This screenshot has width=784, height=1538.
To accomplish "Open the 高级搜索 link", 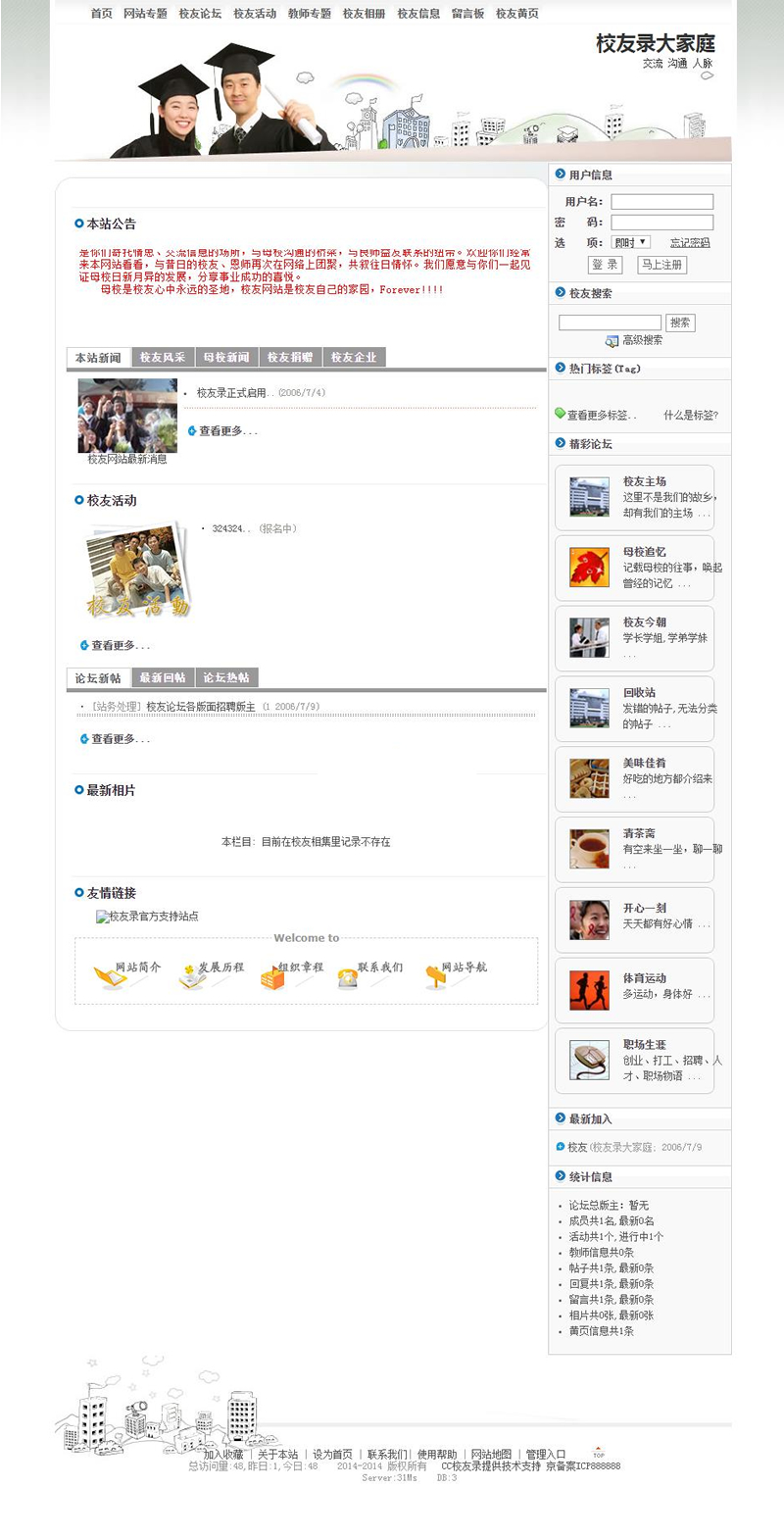I will [x=642, y=340].
